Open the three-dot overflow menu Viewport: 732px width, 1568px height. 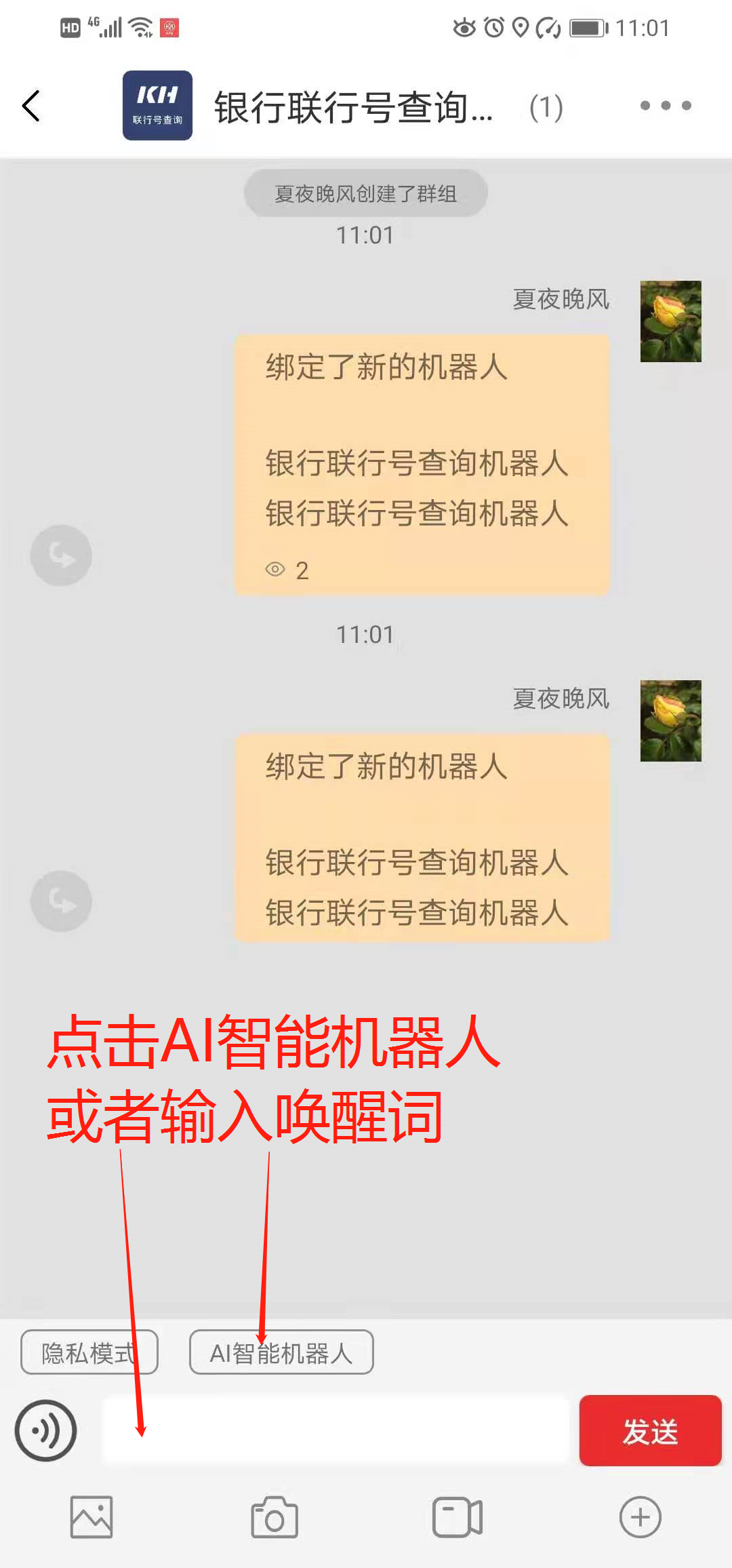(x=666, y=105)
